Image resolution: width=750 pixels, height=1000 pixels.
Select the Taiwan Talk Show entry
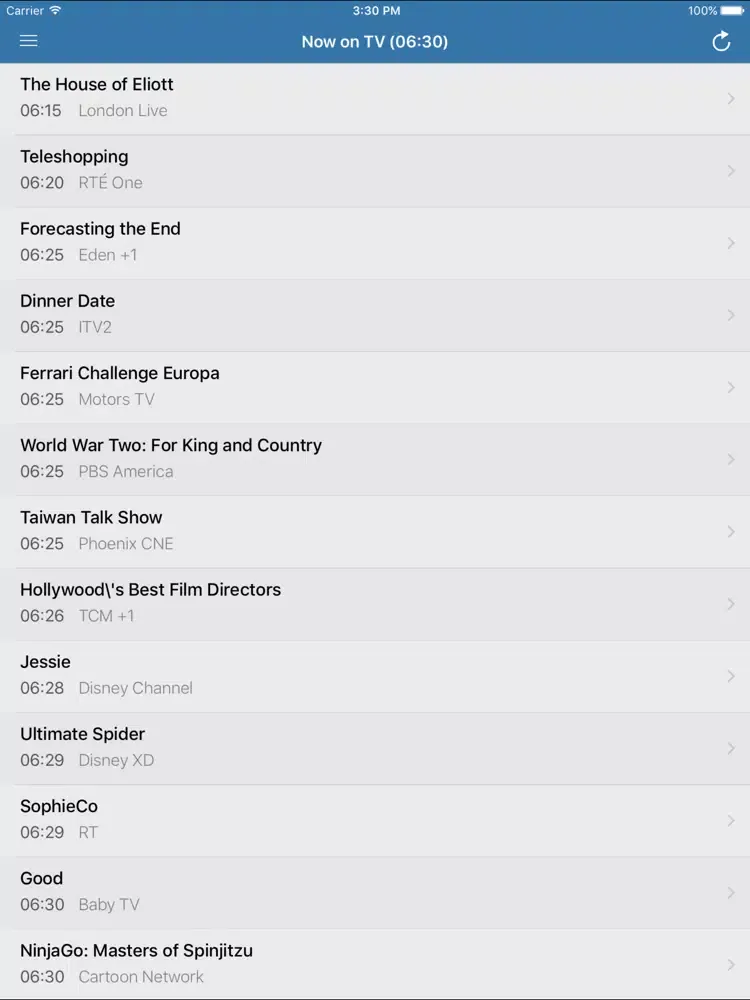(x=375, y=531)
